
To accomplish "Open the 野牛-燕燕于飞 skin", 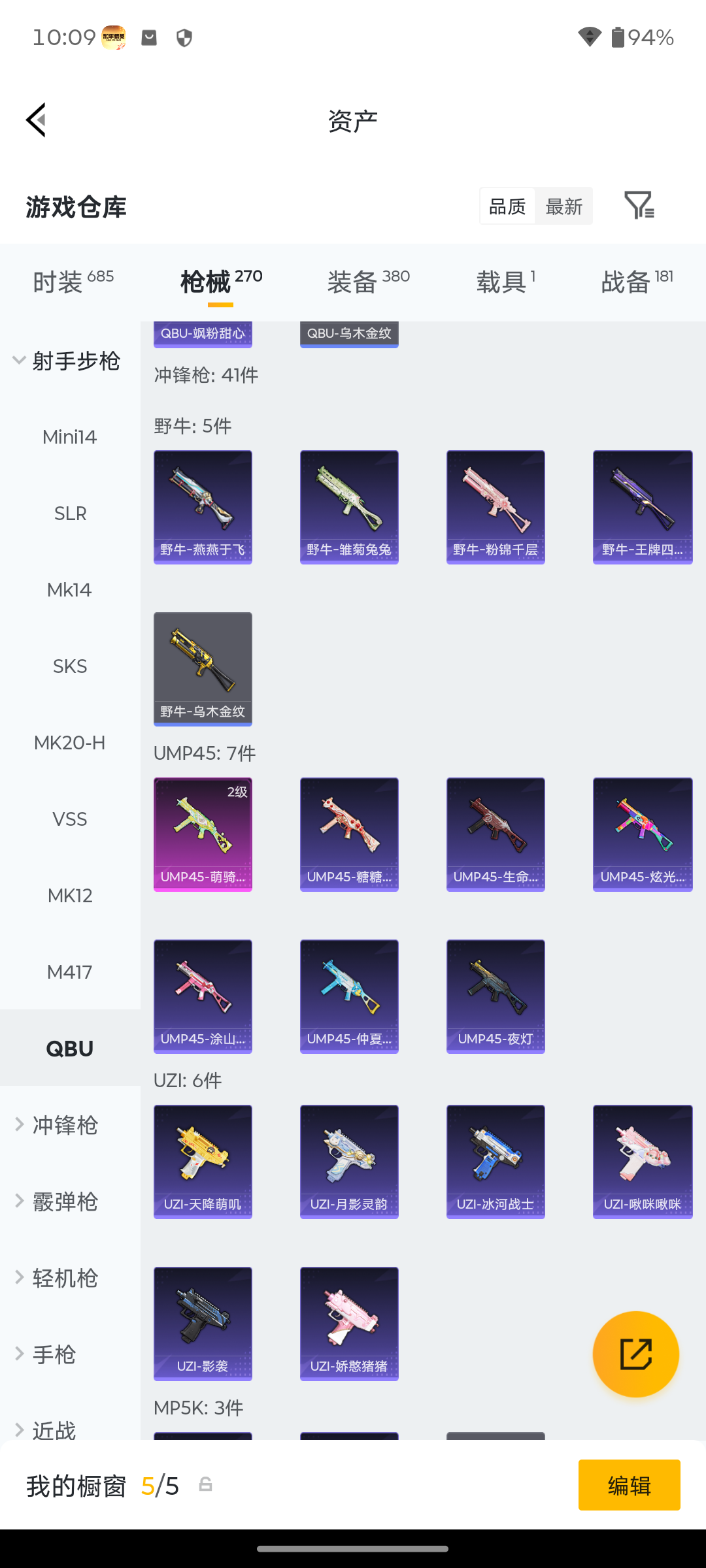I will coord(203,507).
